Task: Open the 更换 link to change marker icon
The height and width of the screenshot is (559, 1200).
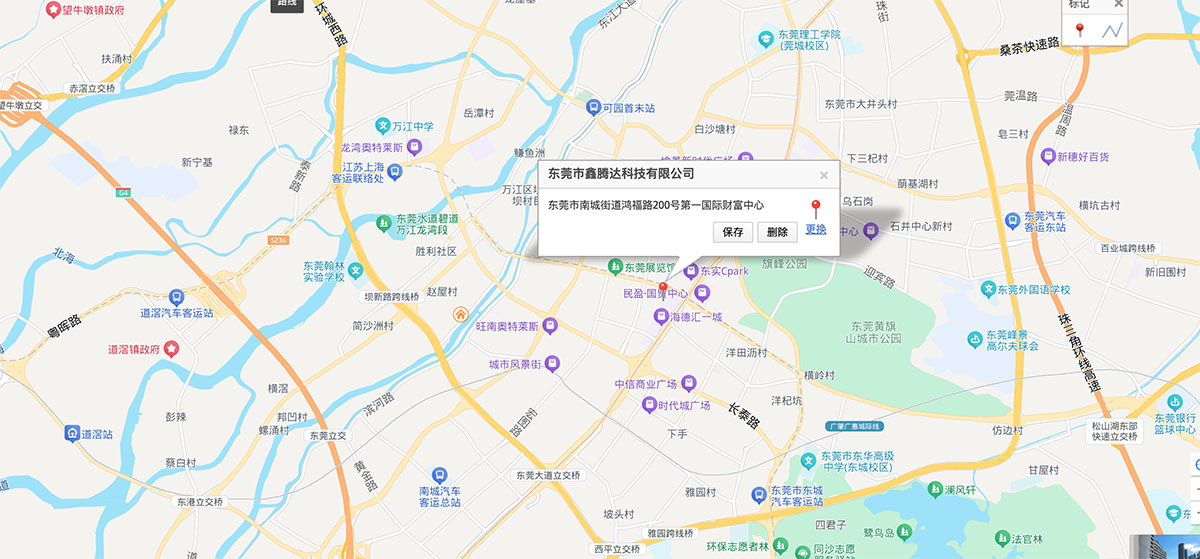Action: (816, 229)
